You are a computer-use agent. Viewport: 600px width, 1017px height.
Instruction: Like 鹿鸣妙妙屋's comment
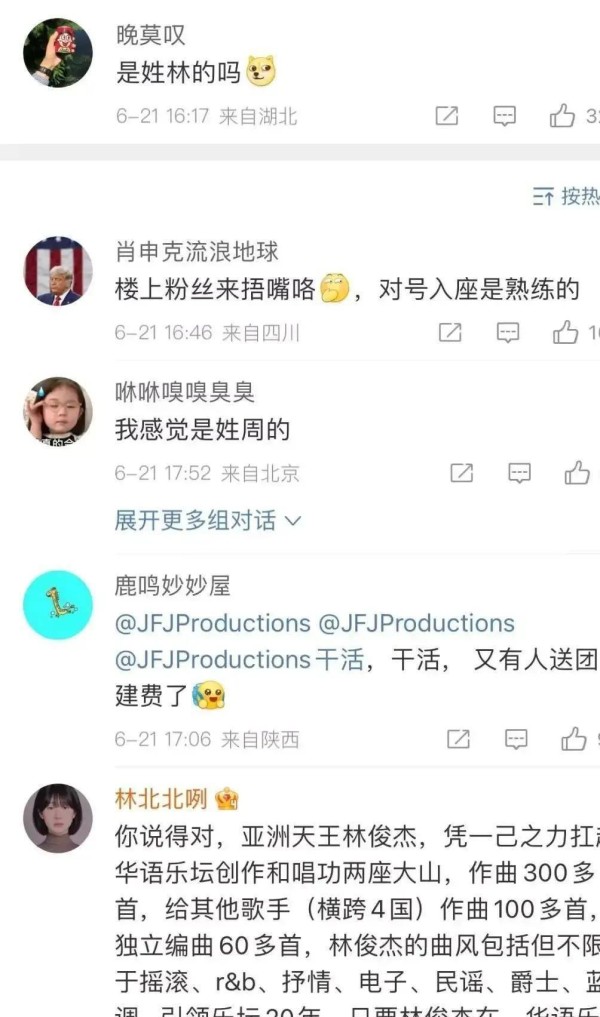tap(574, 739)
